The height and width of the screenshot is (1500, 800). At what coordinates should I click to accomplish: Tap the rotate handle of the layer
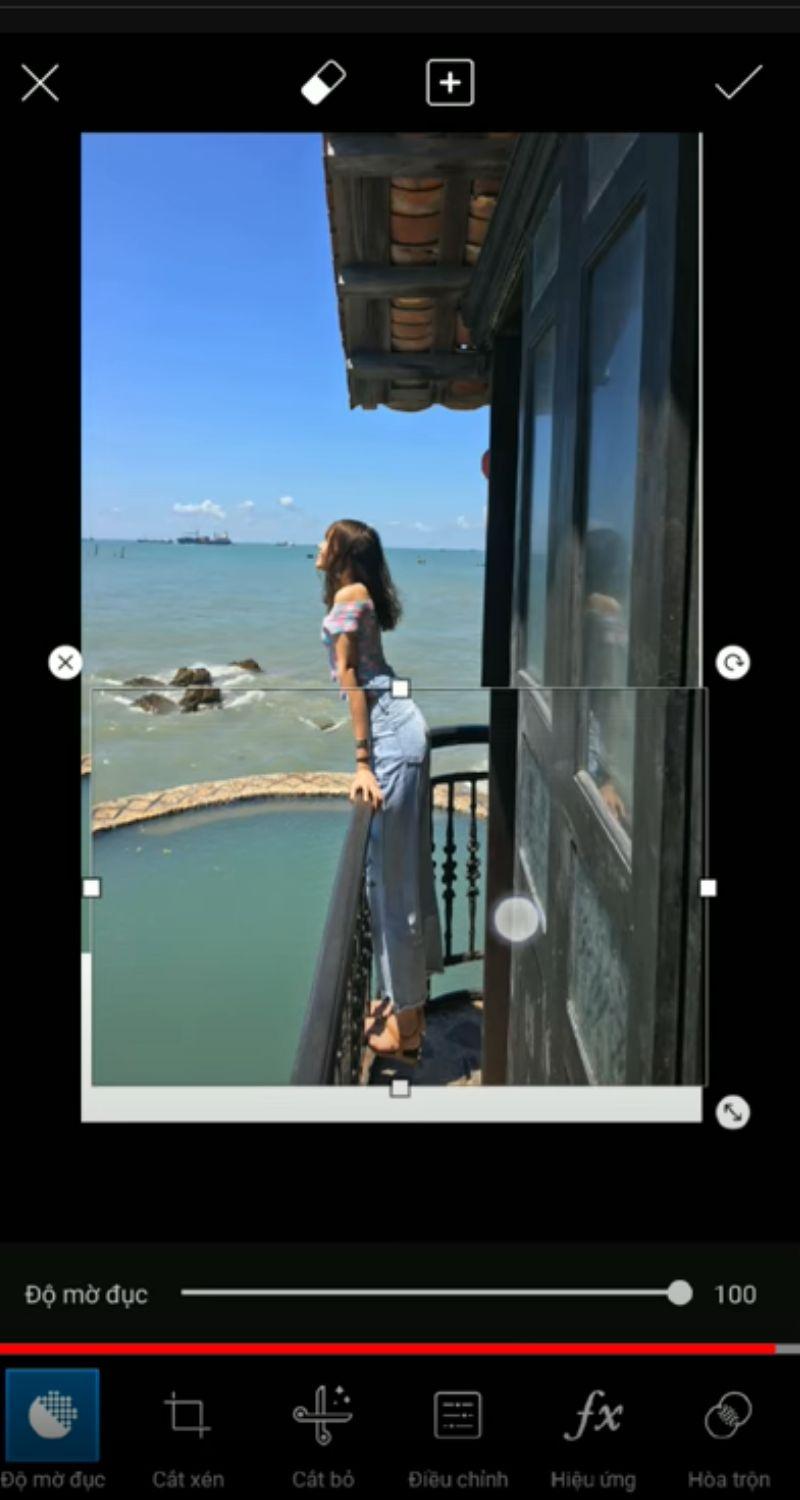point(733,662)
